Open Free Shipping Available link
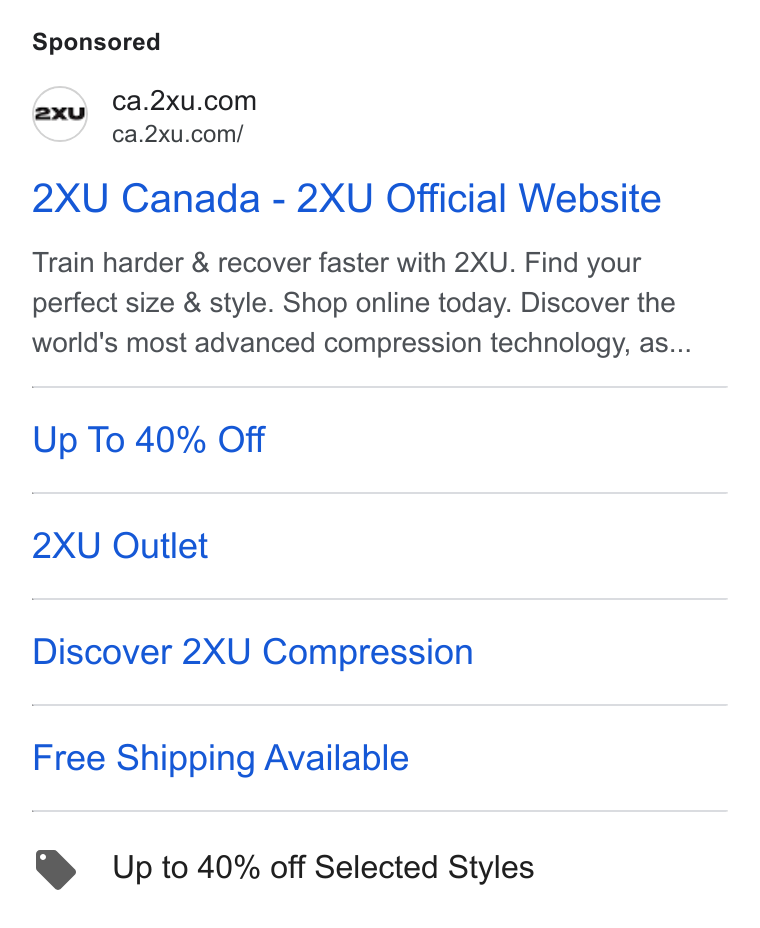760x928 pixels. 220,758
